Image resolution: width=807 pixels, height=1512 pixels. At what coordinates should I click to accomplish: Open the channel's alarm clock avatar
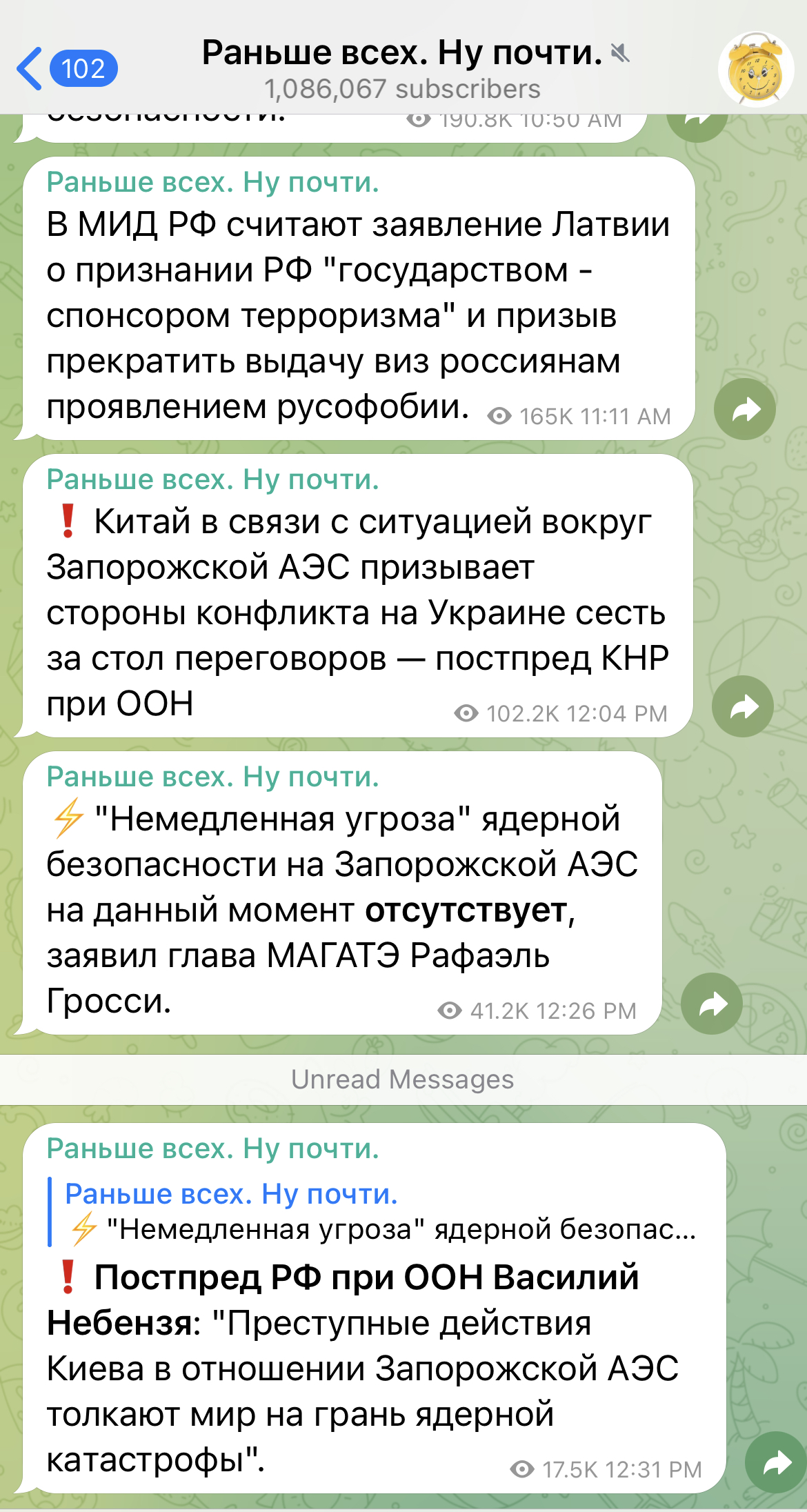[x=756, y=69]
